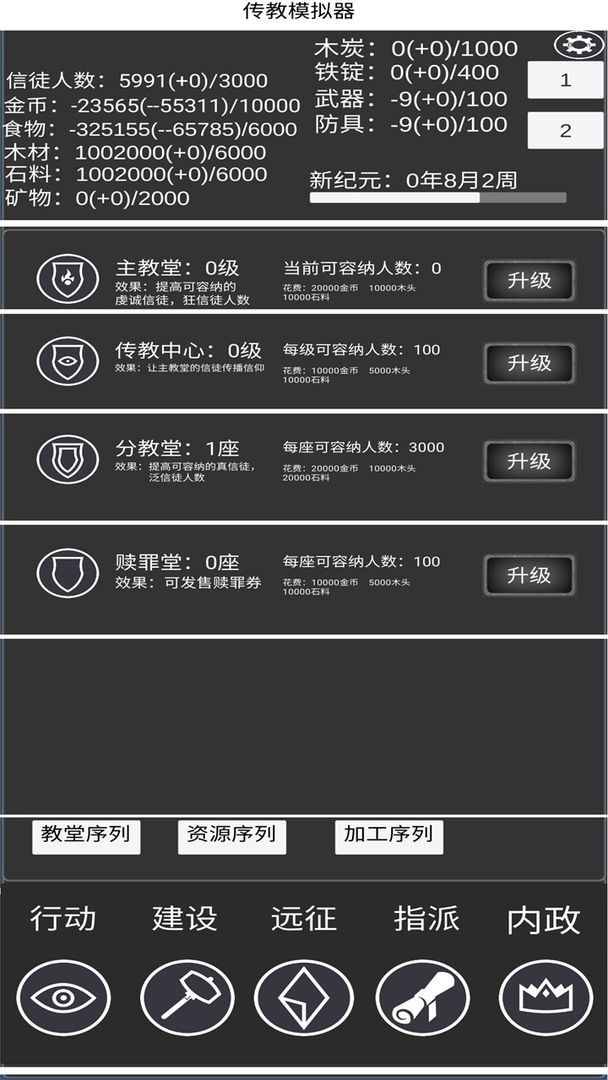Upgrade the 主教堂 building
608x1080 pixels.
pyautogui.click(x=529, y=281)
